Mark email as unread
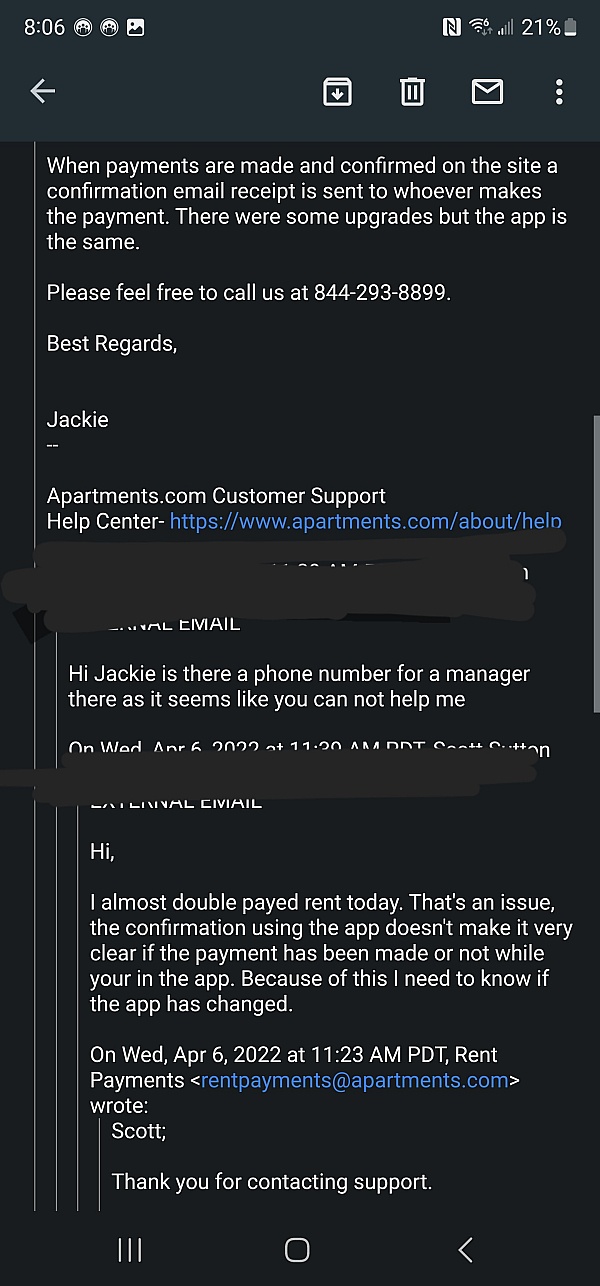600x1286 pixels. pyautogui.click(x=487, y=92)
